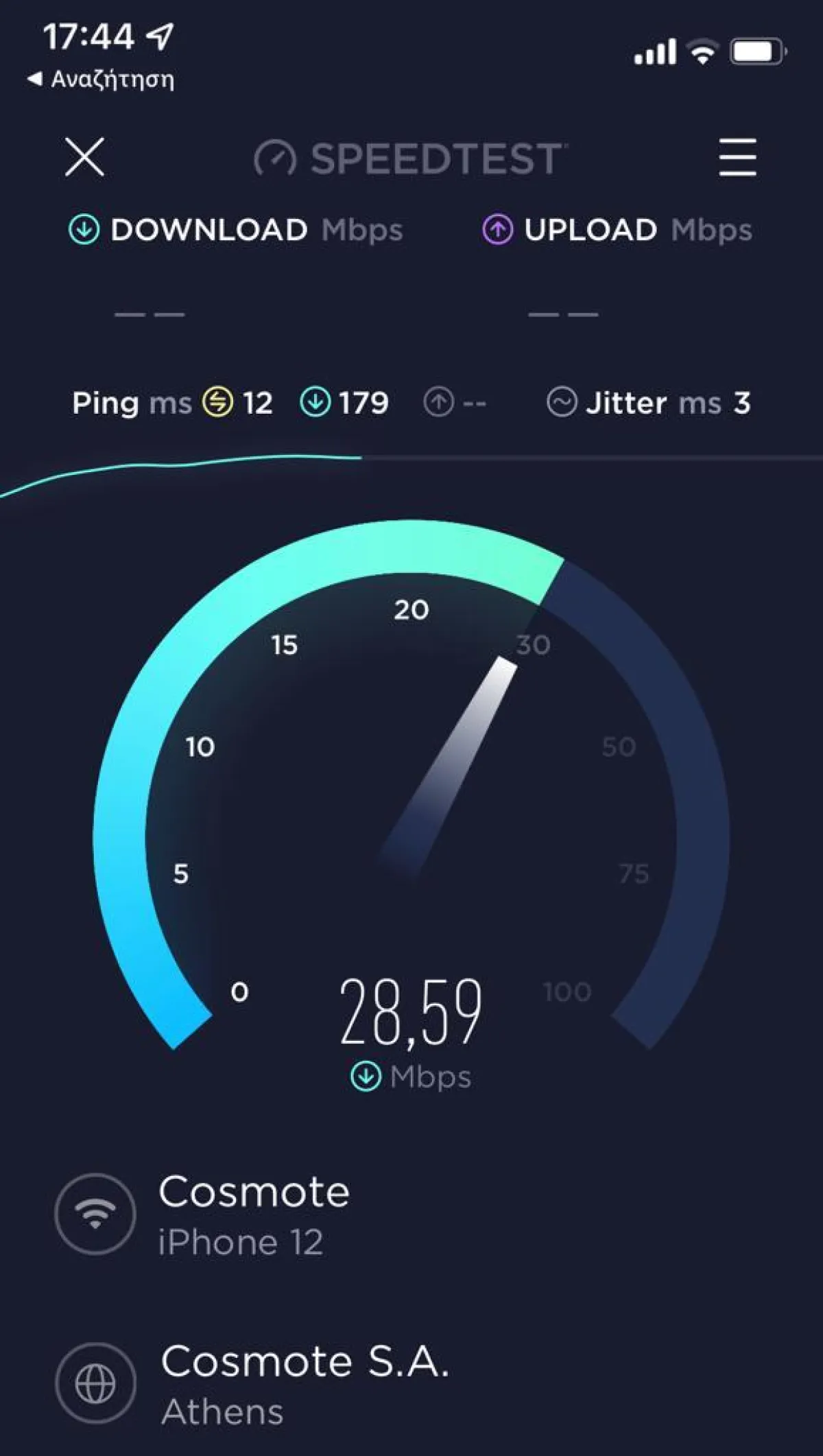
Task: Return to Αναζήτηση app
Action: (x=102, y=80)
